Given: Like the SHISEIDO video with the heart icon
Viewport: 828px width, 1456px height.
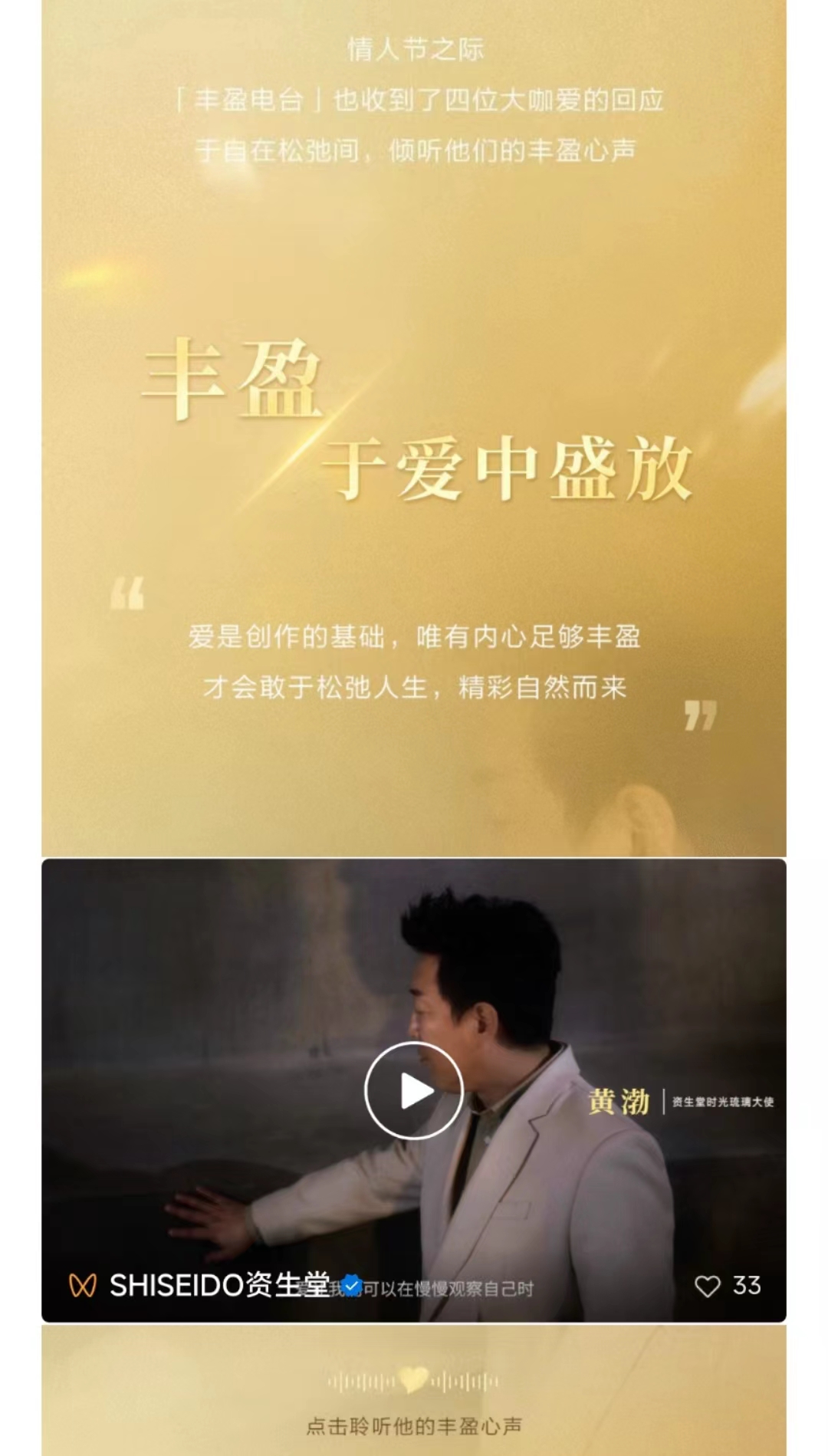Looking at the screenshot, I should [x=707, y=1286].
